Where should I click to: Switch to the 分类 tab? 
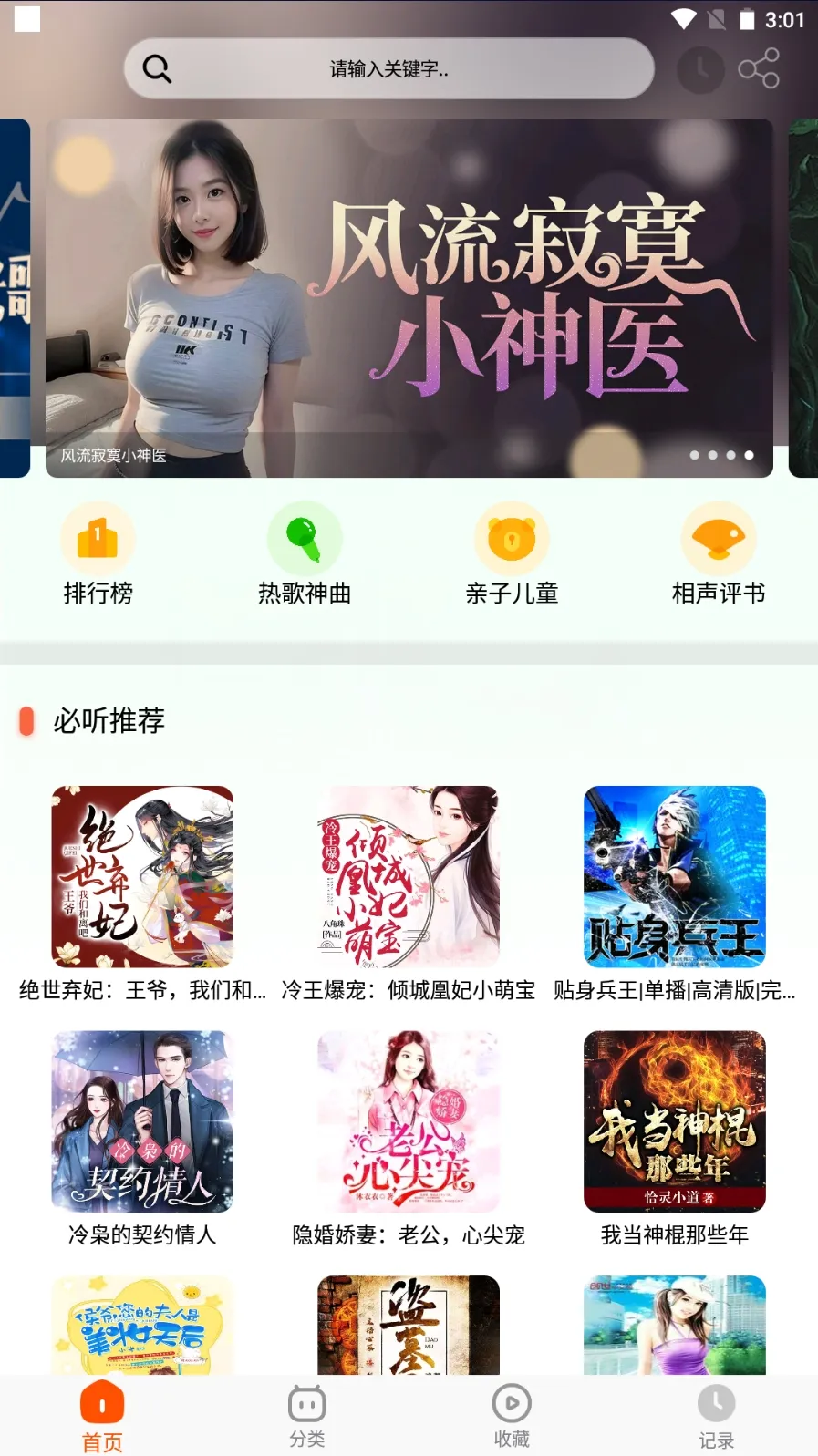(x=307, y=1416)
